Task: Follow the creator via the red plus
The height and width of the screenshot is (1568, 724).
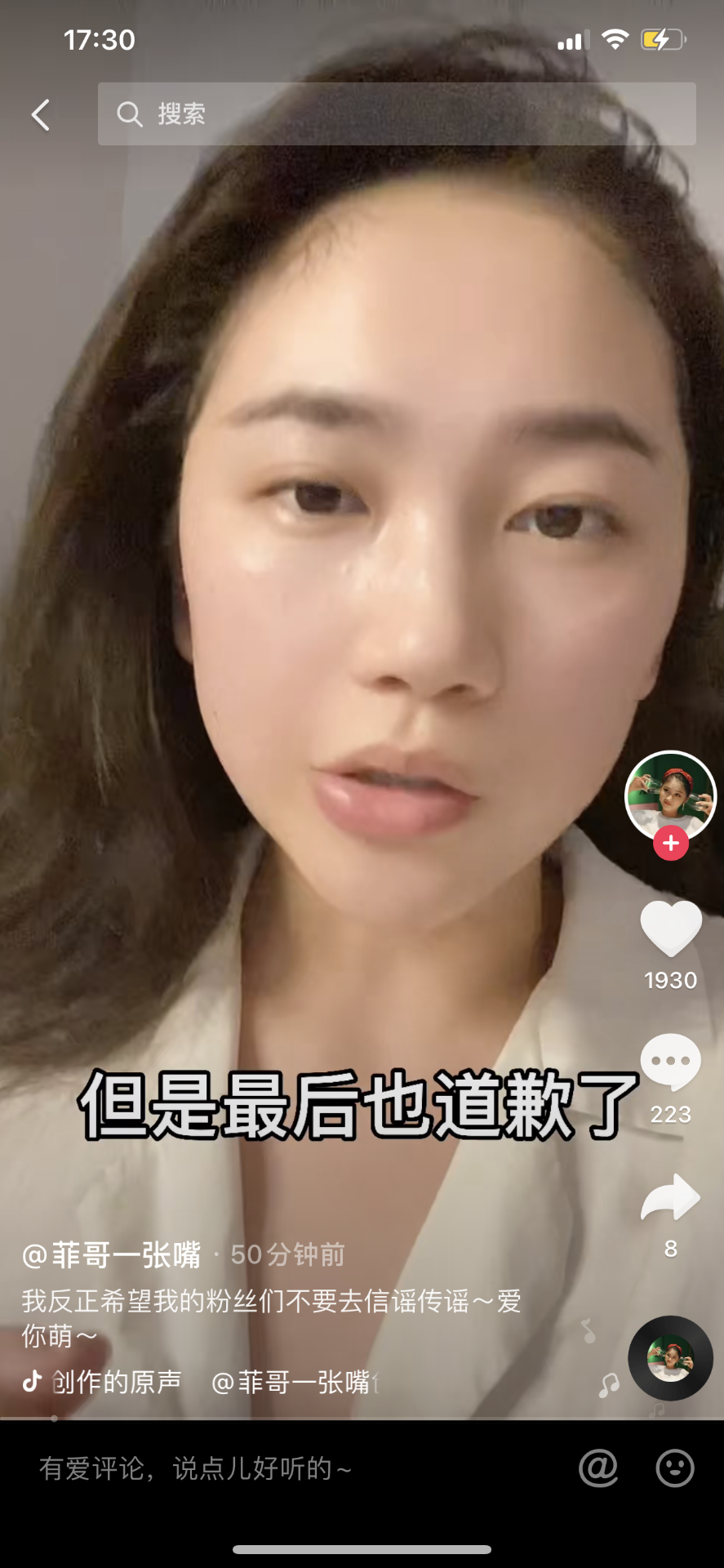Action: (x=671, y=844)
